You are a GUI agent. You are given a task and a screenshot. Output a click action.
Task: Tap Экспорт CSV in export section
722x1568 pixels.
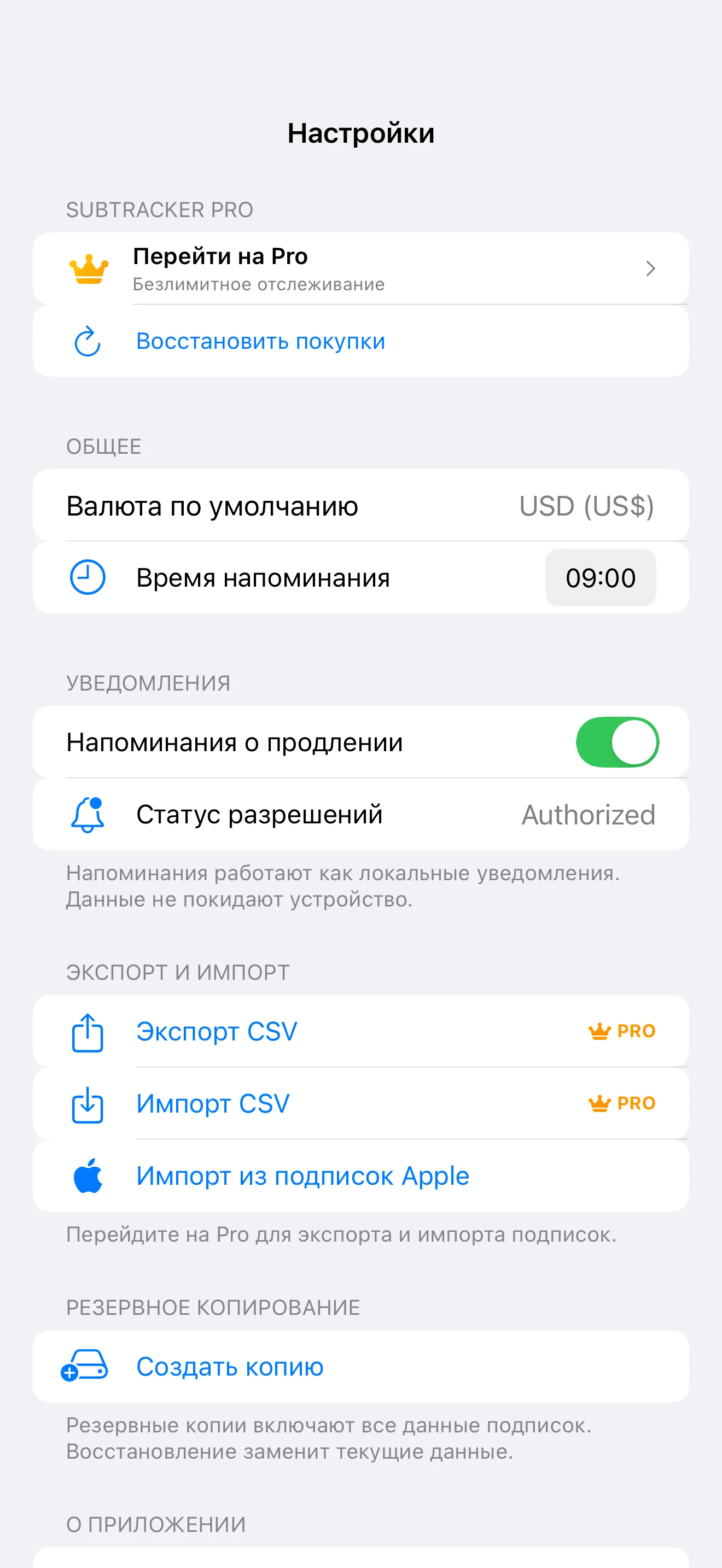click(x=217, y=1031)
